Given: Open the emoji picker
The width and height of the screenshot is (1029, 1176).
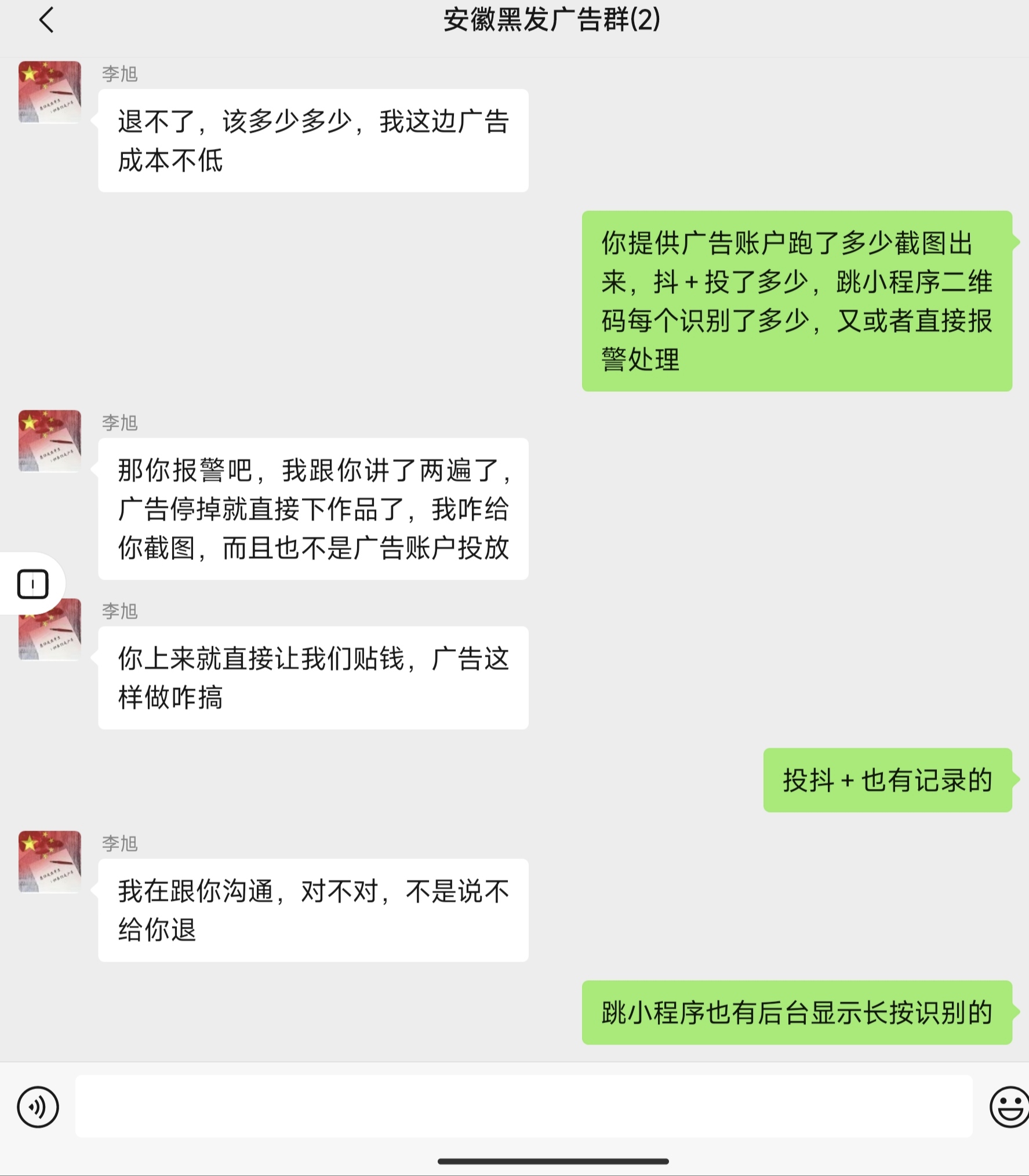Looking at the screenshot, I should pyautogui.click(x=1009, y=1106).
